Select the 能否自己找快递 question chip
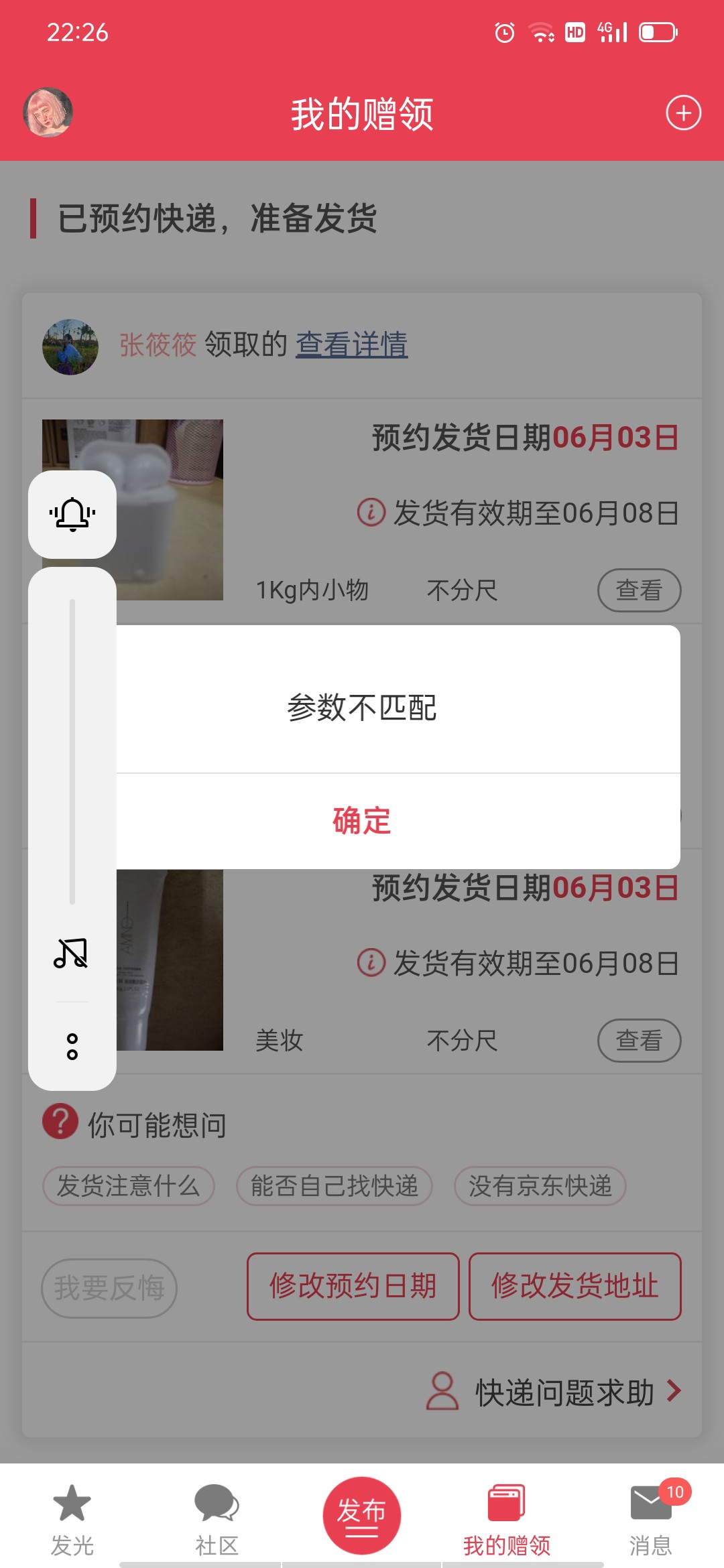Screen dimensions: 724x1568 click(x=335, y=1186)
